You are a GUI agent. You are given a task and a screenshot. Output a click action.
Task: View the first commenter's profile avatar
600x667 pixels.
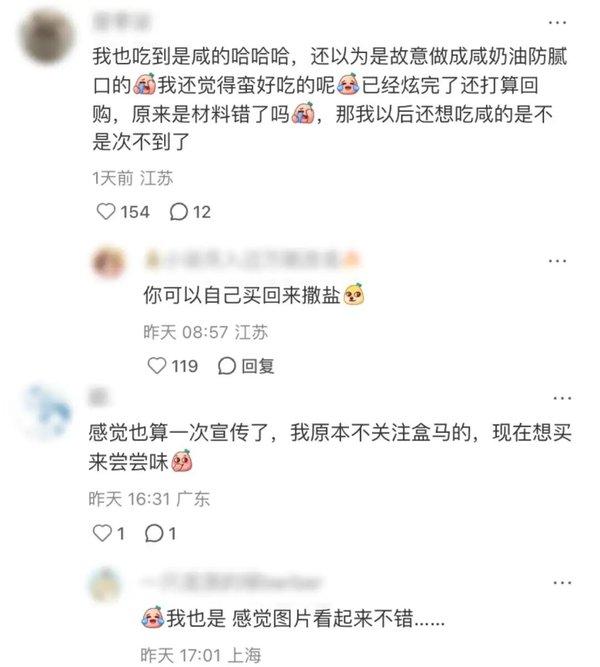pyautogui.click(x=47, y=38)
